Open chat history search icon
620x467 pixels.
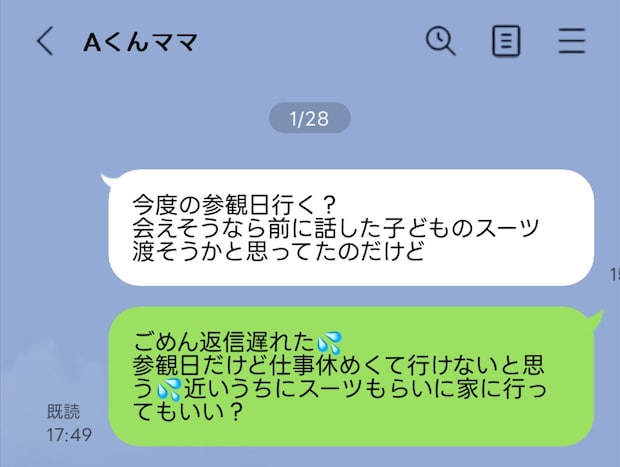(x=440, y=41)
